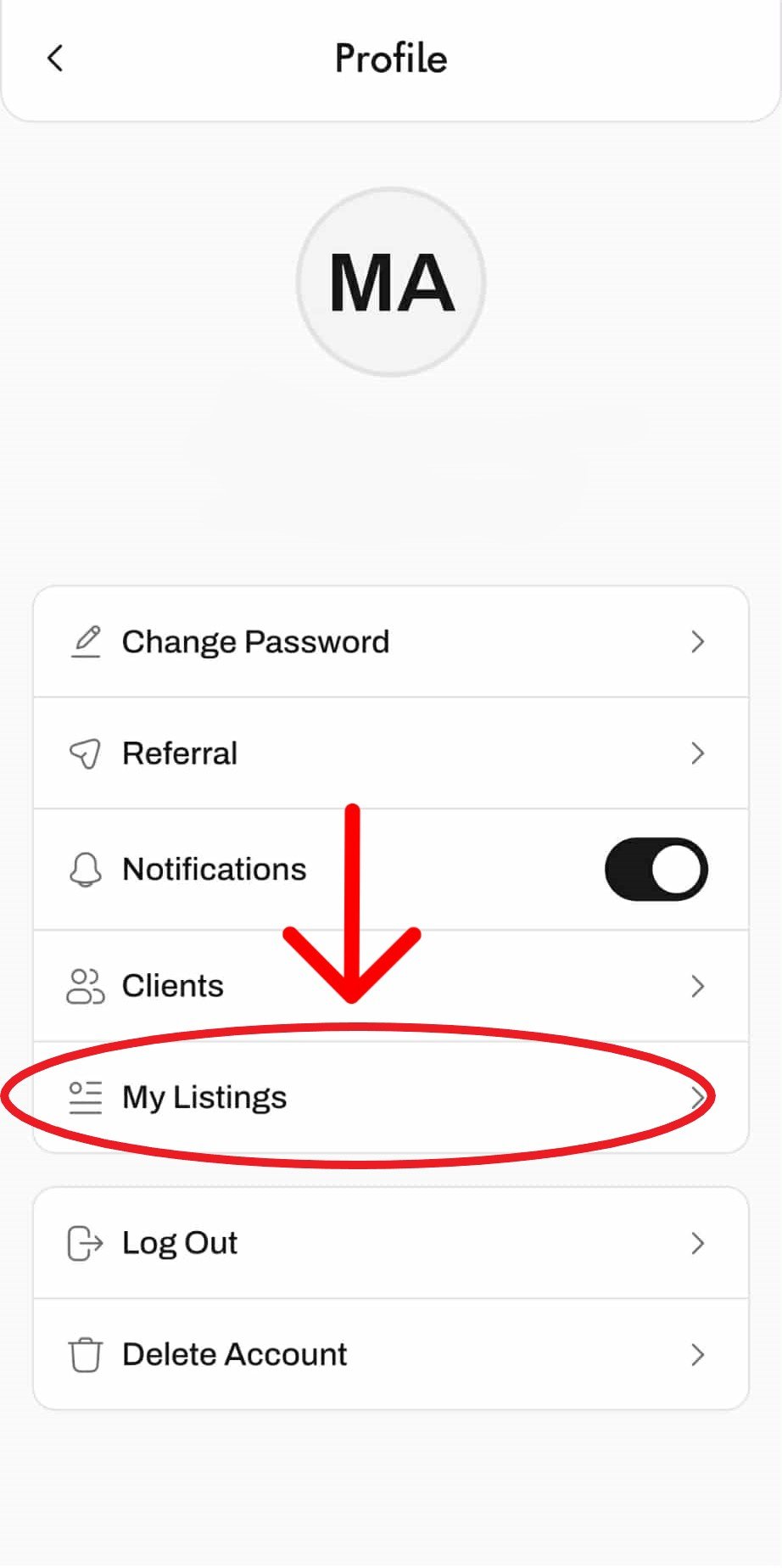Viewport: 782px width, 1568px height.
Task: Select the Delete Account row
Action: (390, 1354)
